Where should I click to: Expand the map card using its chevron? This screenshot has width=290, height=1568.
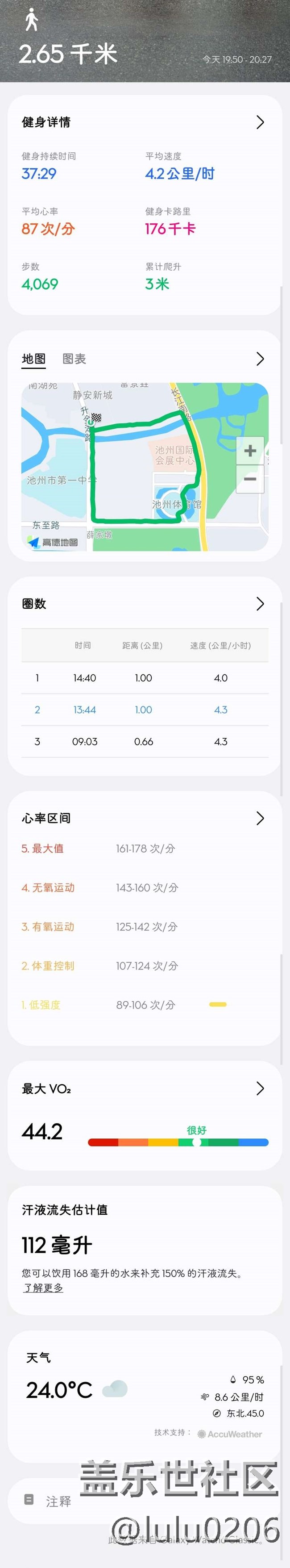click(260, 359)
